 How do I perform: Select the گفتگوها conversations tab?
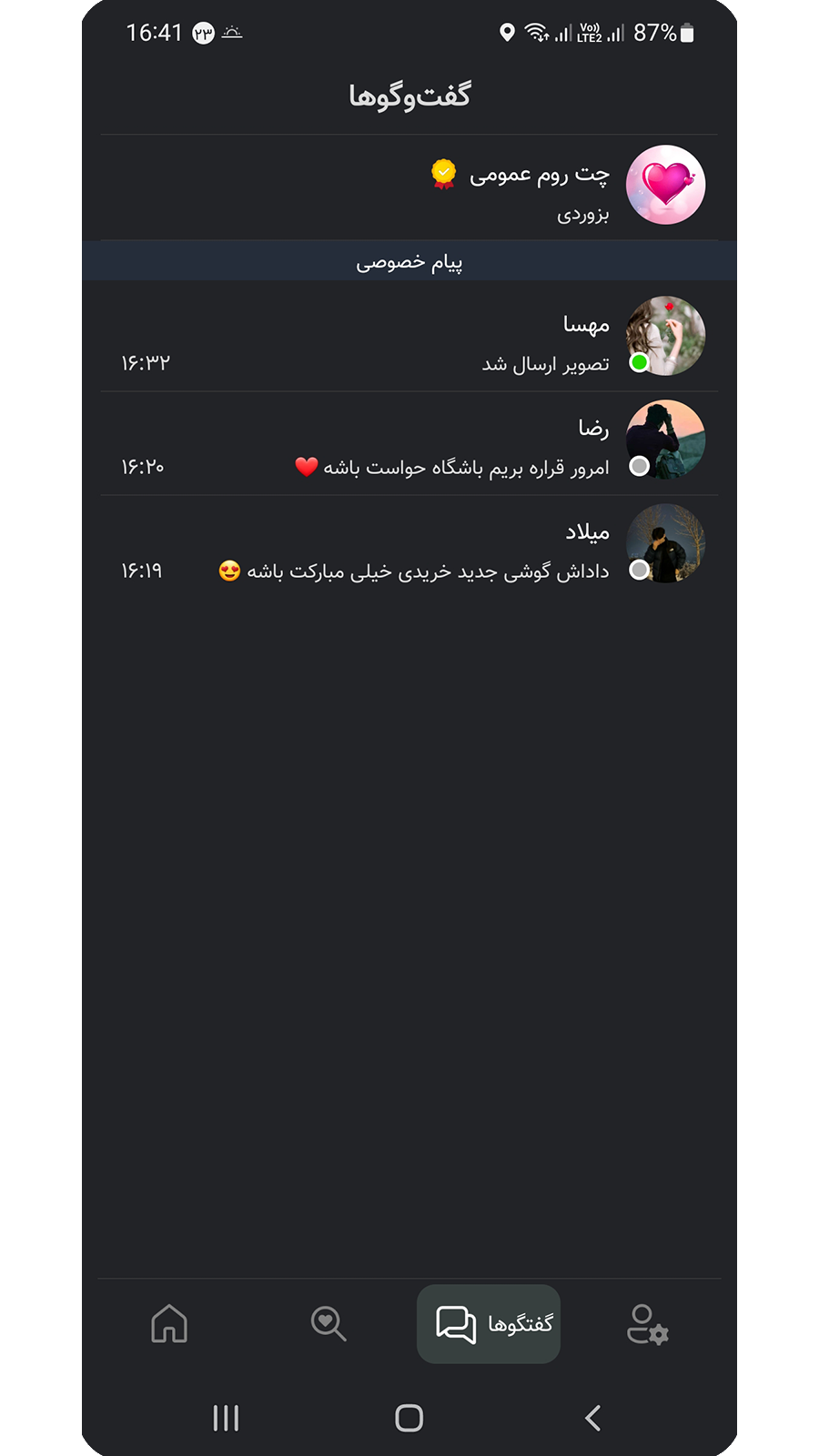(x=489, y=1324)
